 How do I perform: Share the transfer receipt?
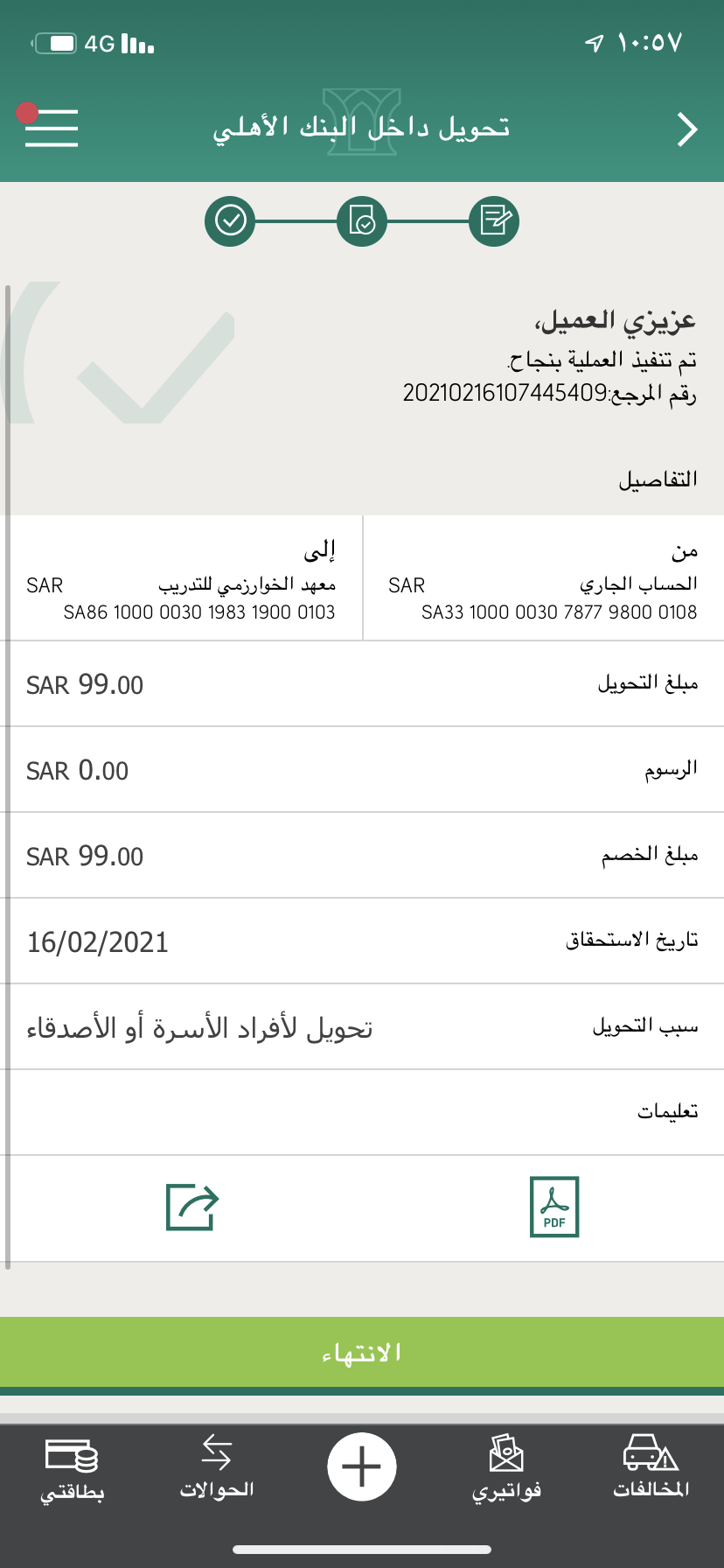click(192, 1207)
